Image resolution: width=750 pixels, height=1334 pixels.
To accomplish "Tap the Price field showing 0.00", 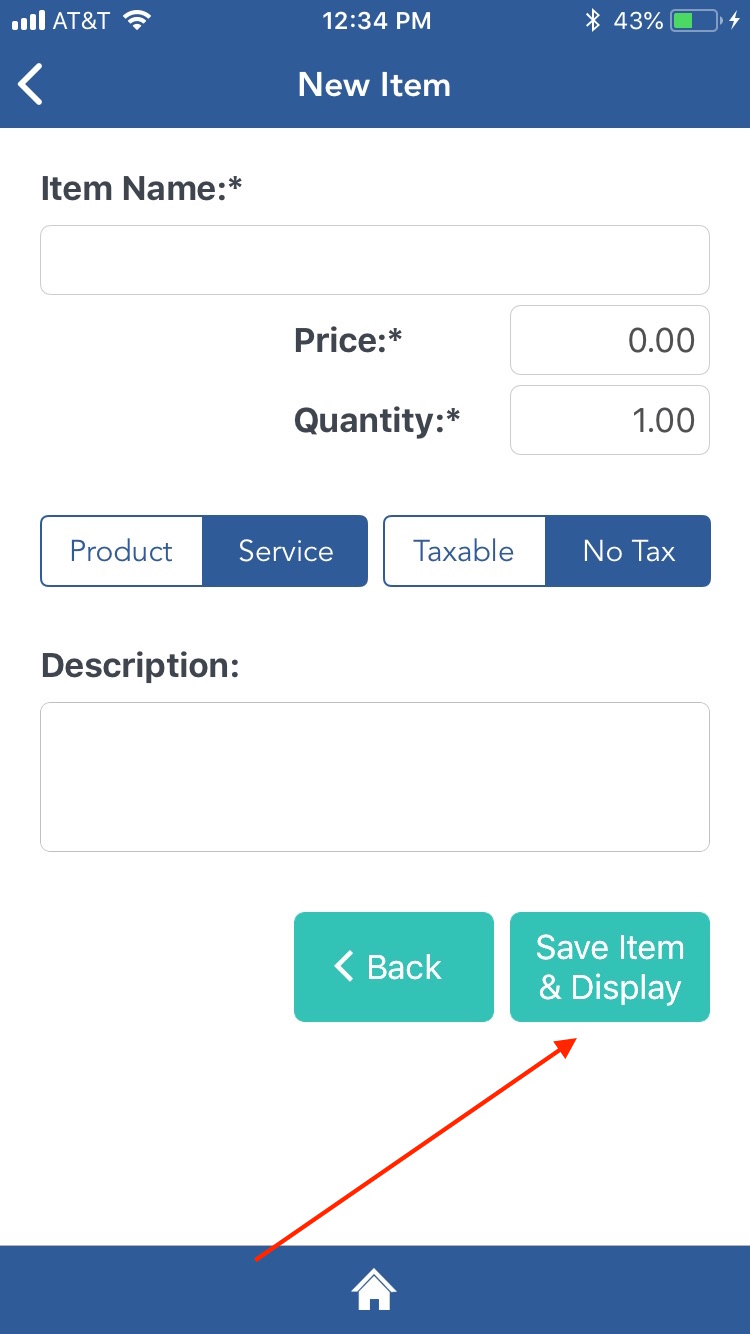I will click(609, 340).
